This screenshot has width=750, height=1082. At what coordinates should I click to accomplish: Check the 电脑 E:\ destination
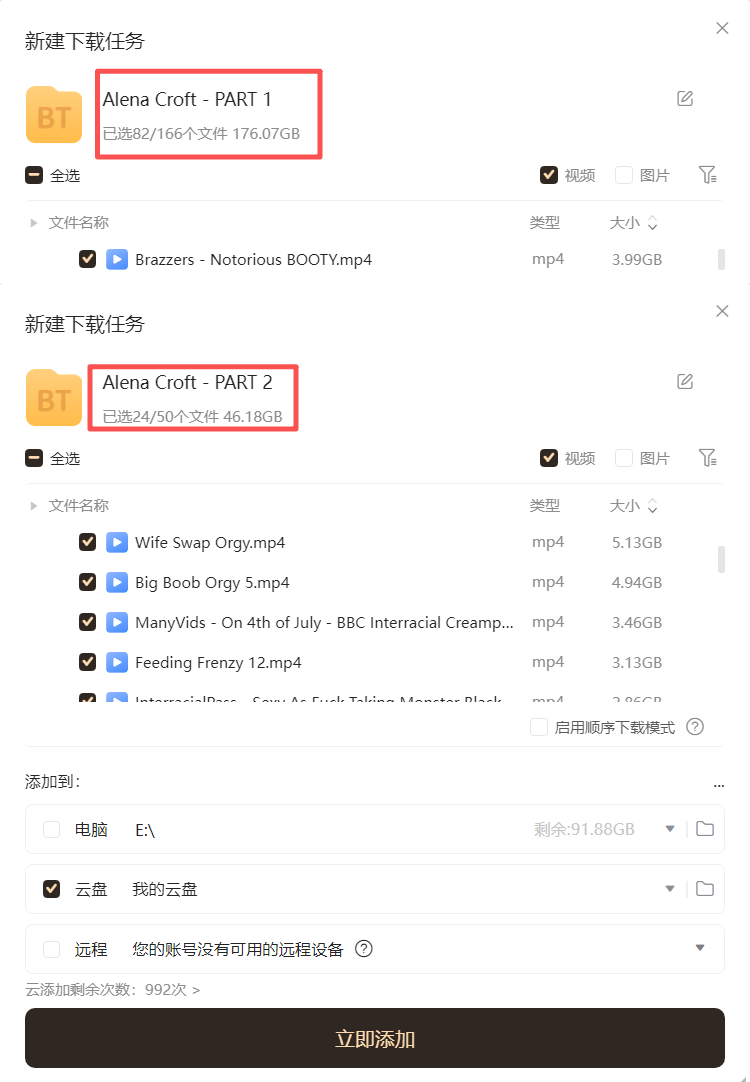point(52,829)
